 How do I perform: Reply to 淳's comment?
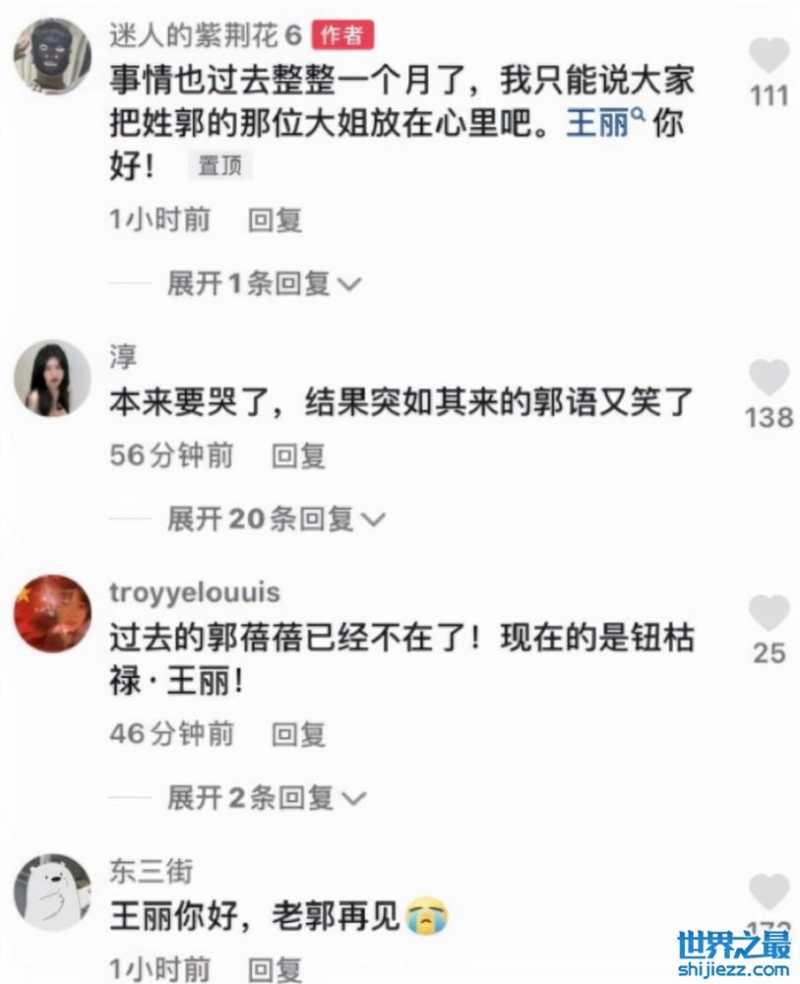pos(298,456)
